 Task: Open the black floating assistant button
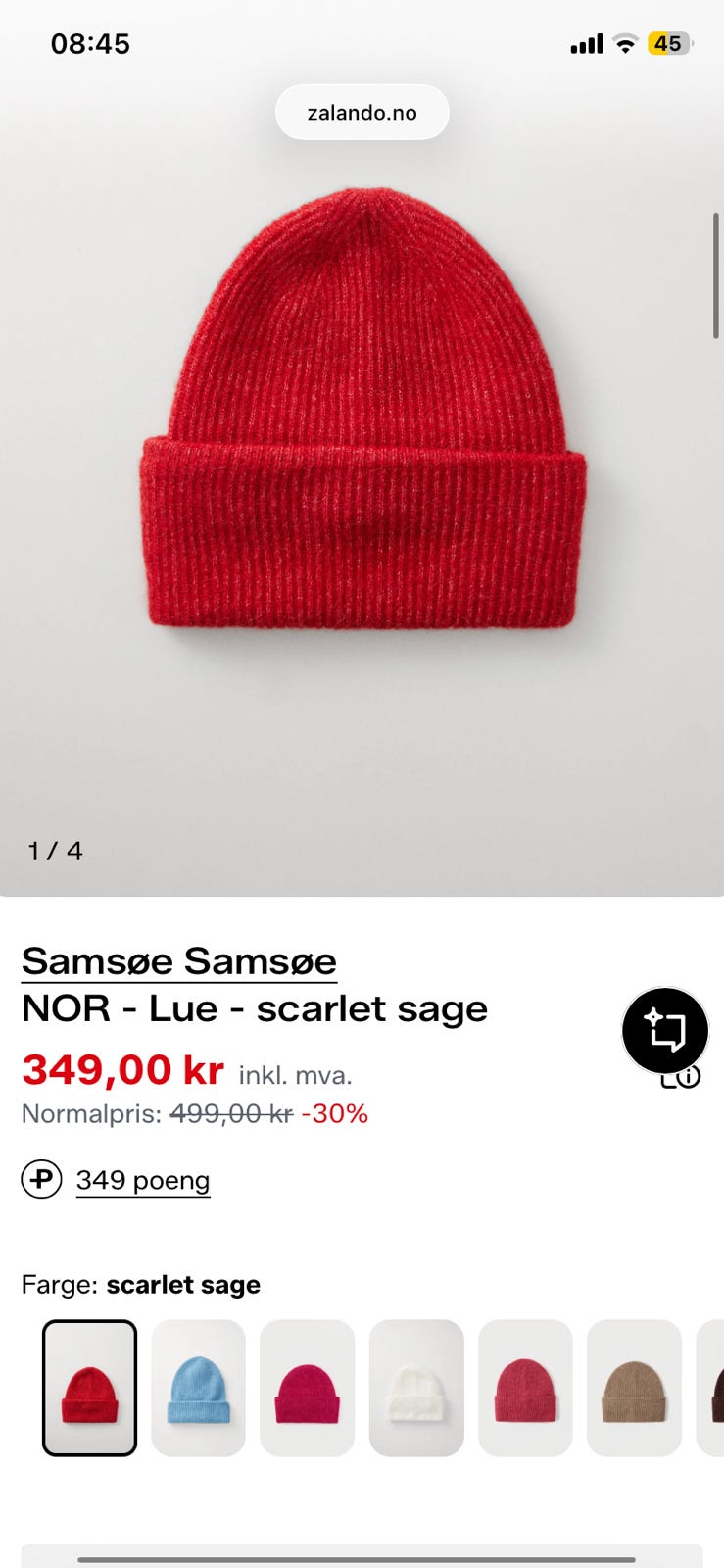coord(665,1030)
